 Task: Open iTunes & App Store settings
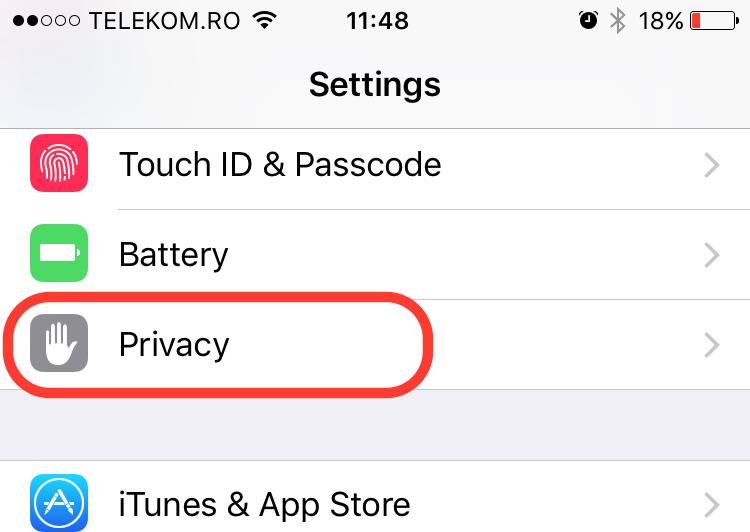click(x=264, y=503)
